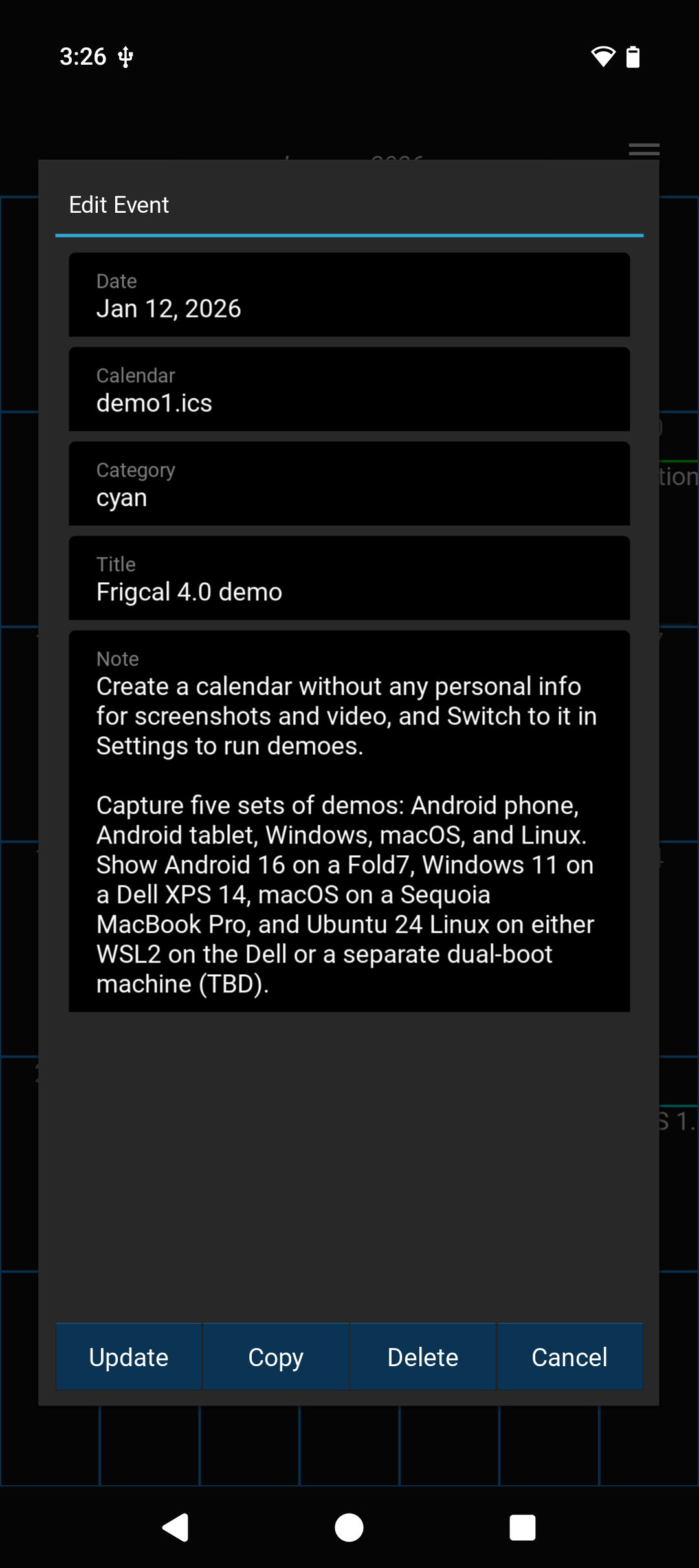The height and width of the screenshot is (1568, 699).
Task: Edit the Title field
Action: (349, 579)
